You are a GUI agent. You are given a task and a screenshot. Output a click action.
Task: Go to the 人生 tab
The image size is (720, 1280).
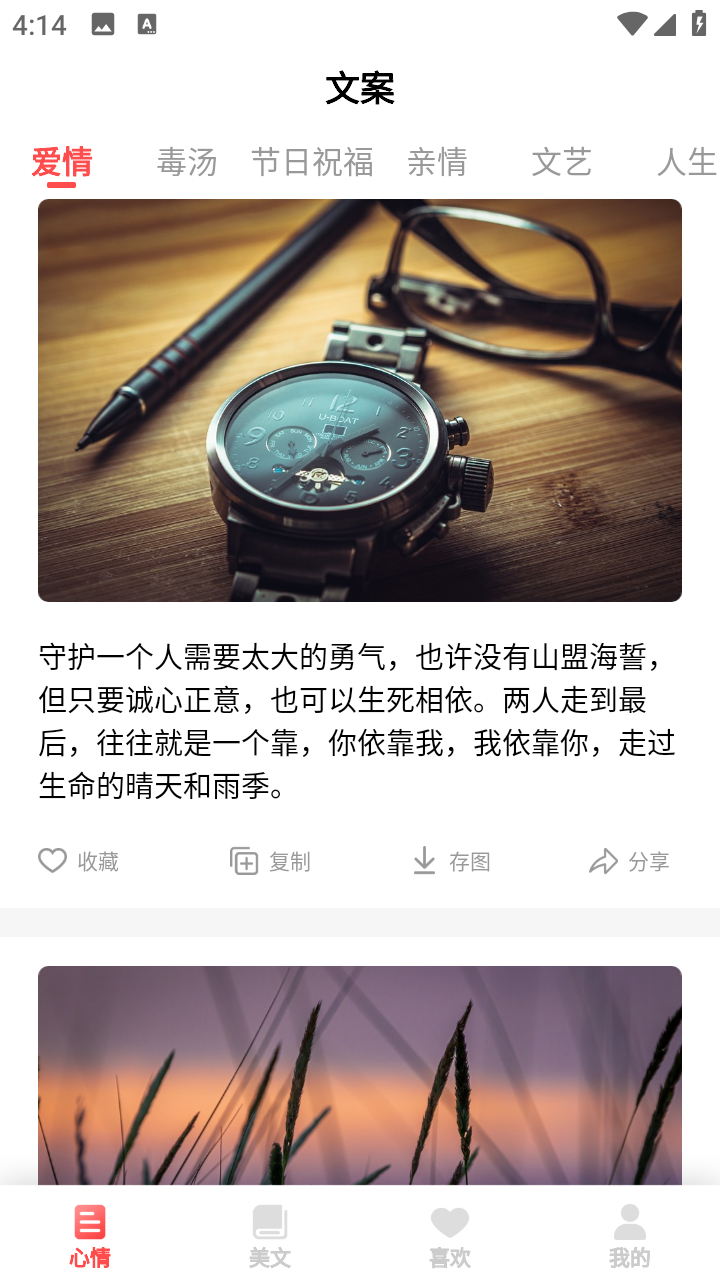[x=686, y=161]
